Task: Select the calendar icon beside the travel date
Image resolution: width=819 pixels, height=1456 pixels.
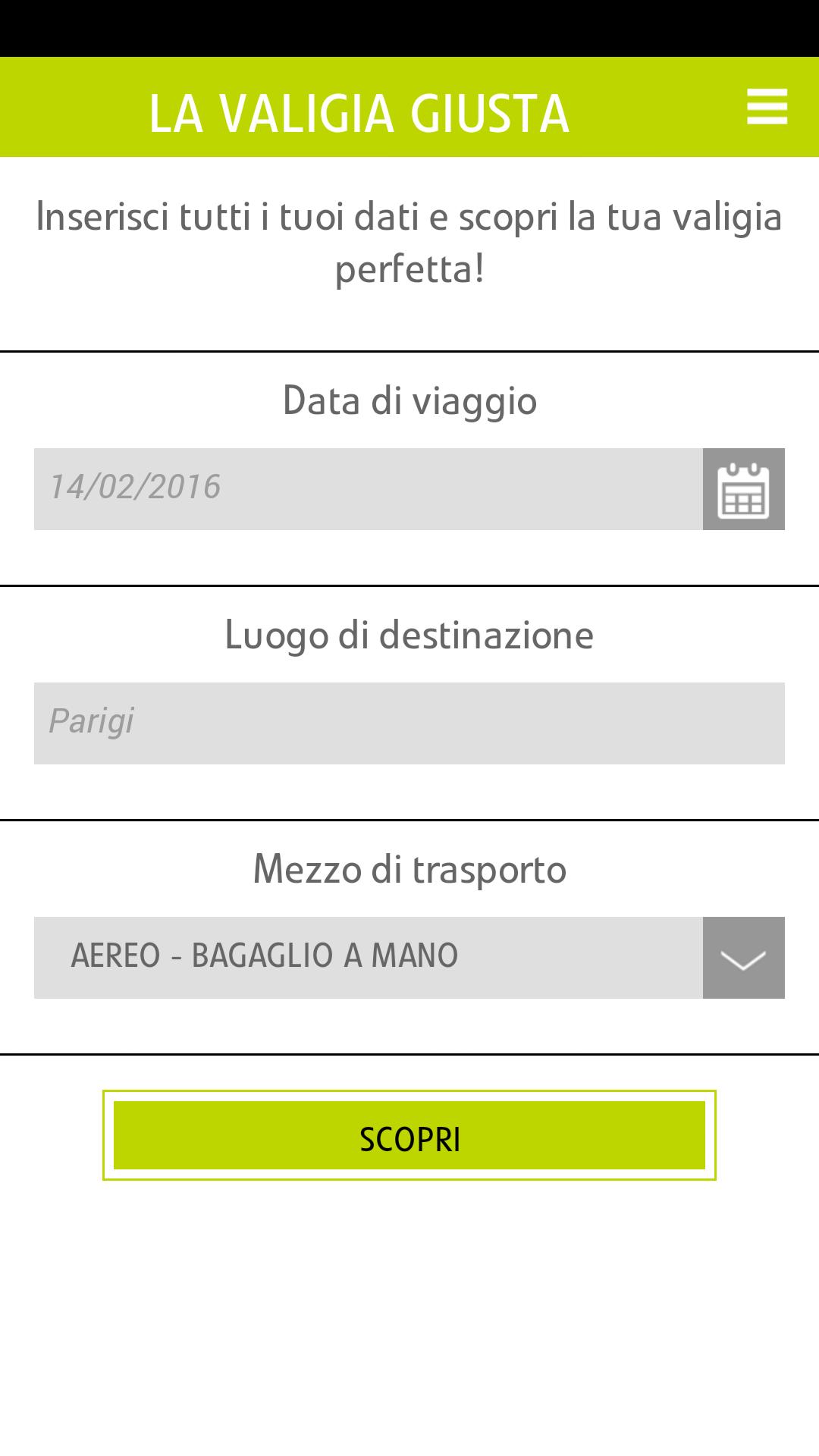Action: pyautogui.click(x=744, y=489)
